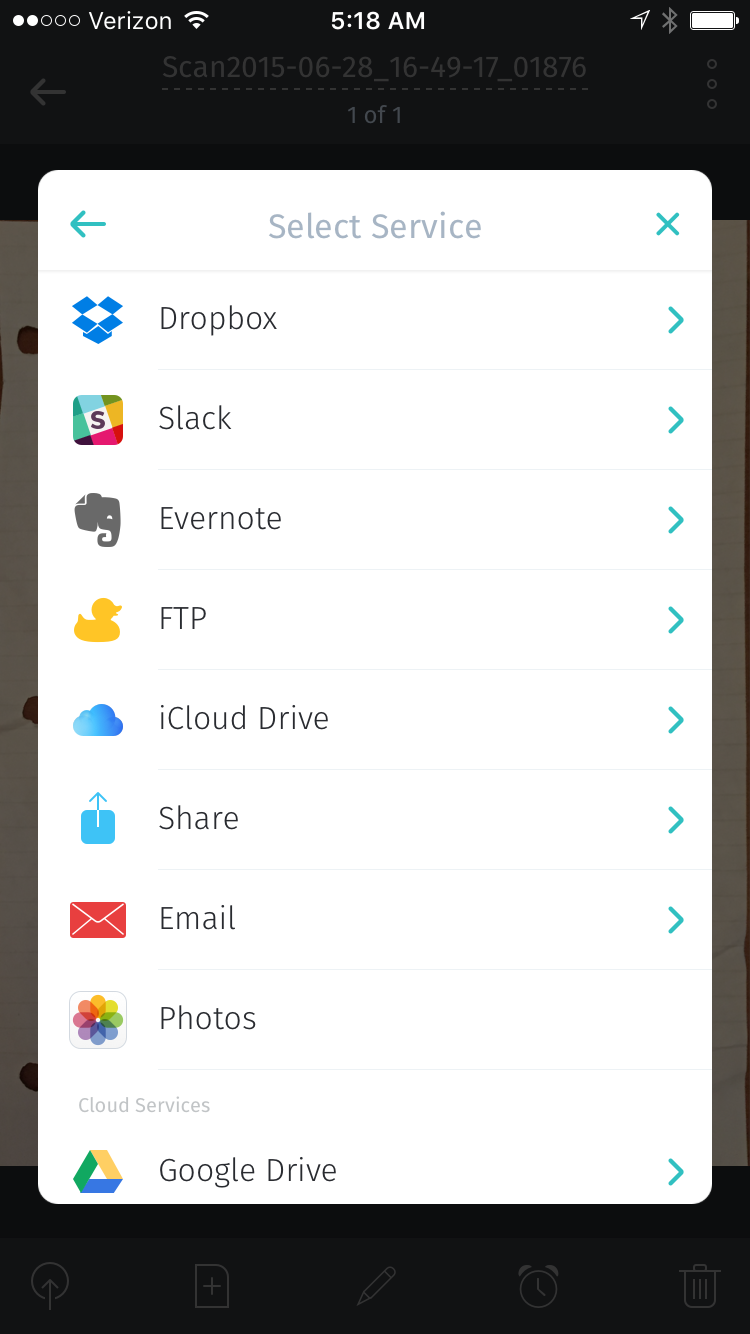Viewport: 750px width, 1334px height.
Task: Save the scan to Photos
Action: pos(375,1020)
